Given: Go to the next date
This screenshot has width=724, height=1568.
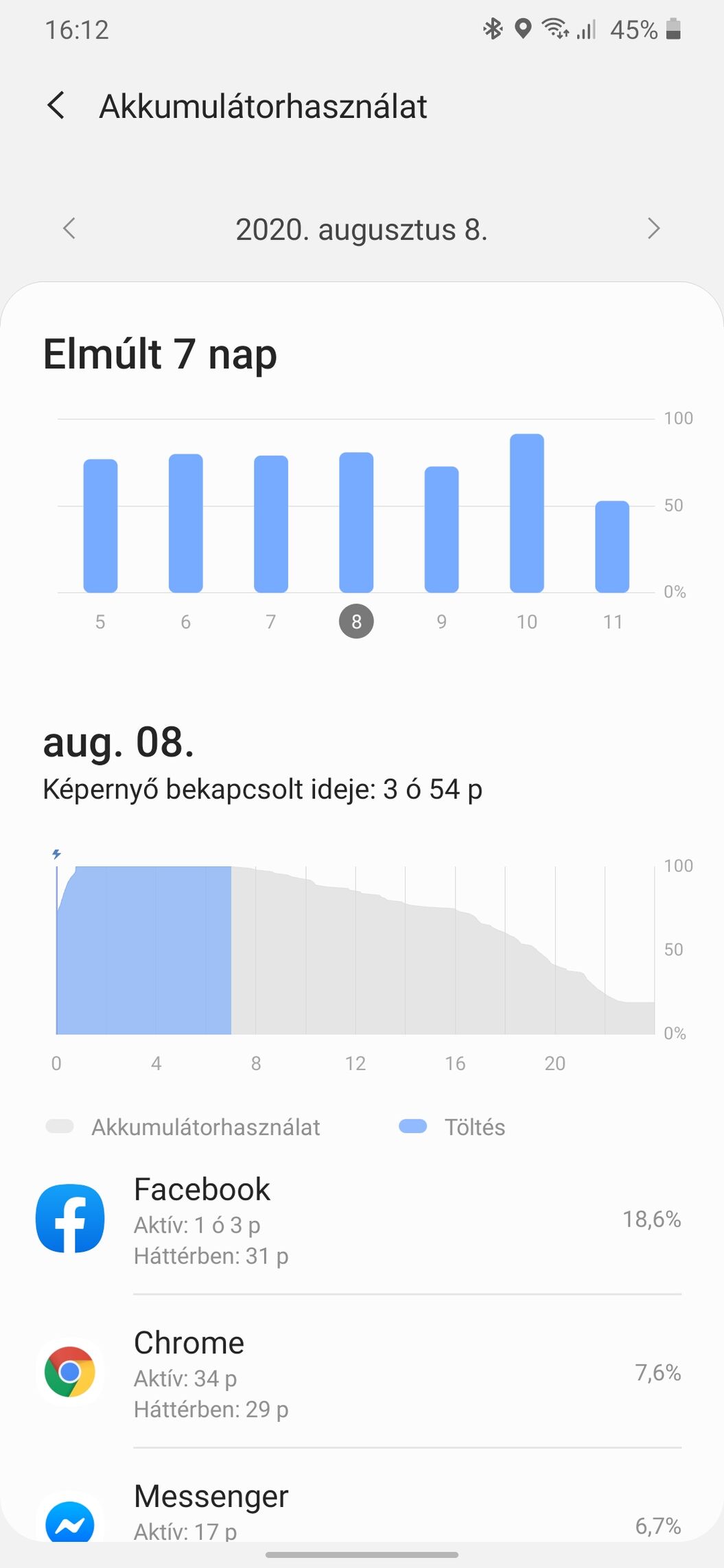Looking at the screenshot, I should (x=653, y=228).
